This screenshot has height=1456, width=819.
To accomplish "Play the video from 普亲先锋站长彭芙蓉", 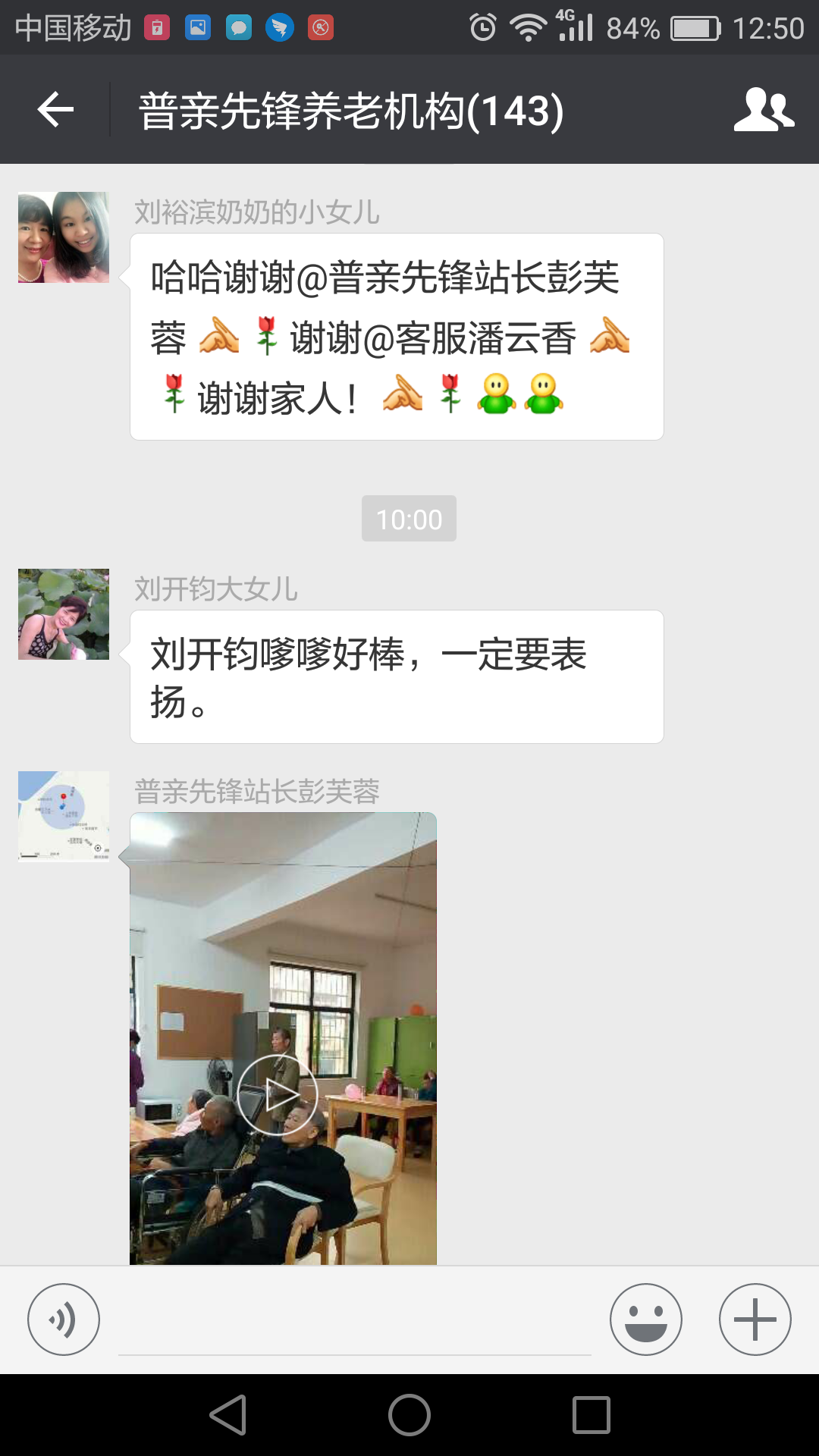I will click(278, 1094).
